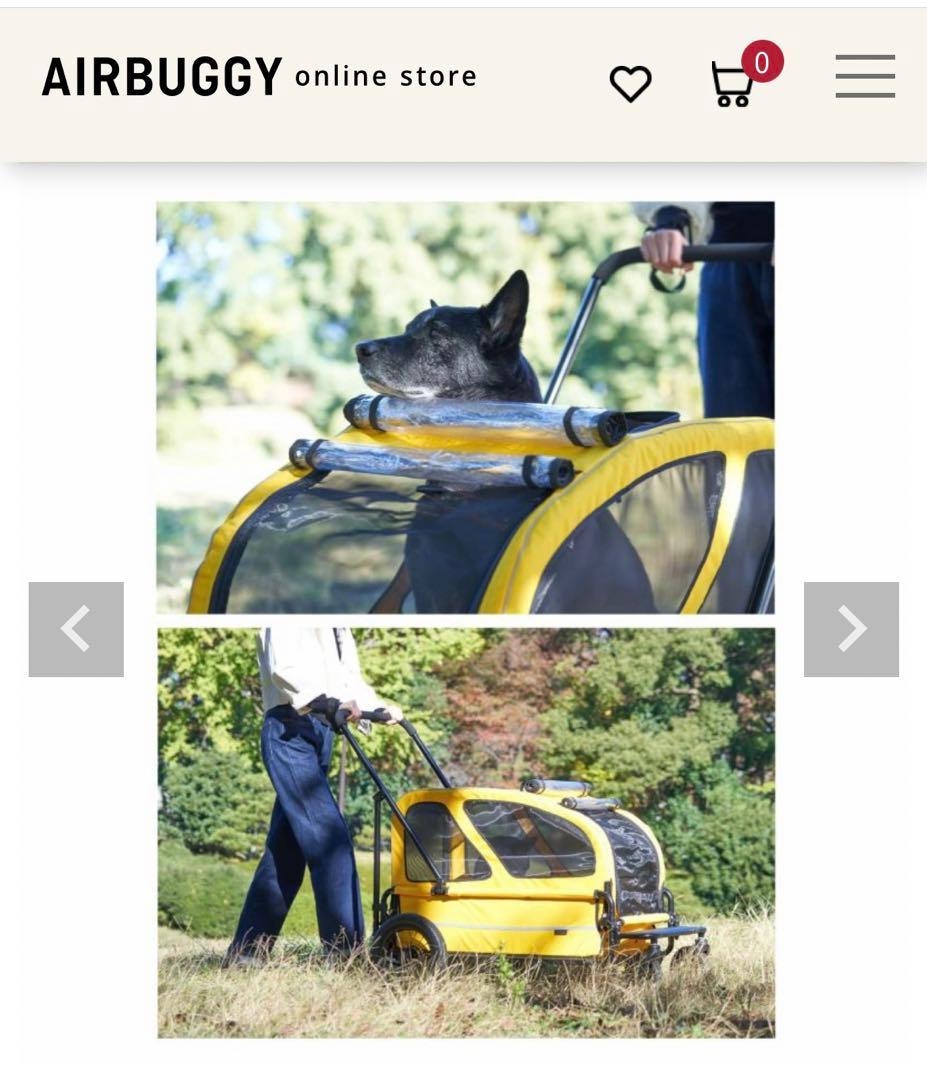Open the favorites heart icon
The image size is (927, 1080).
click(630, 84)
